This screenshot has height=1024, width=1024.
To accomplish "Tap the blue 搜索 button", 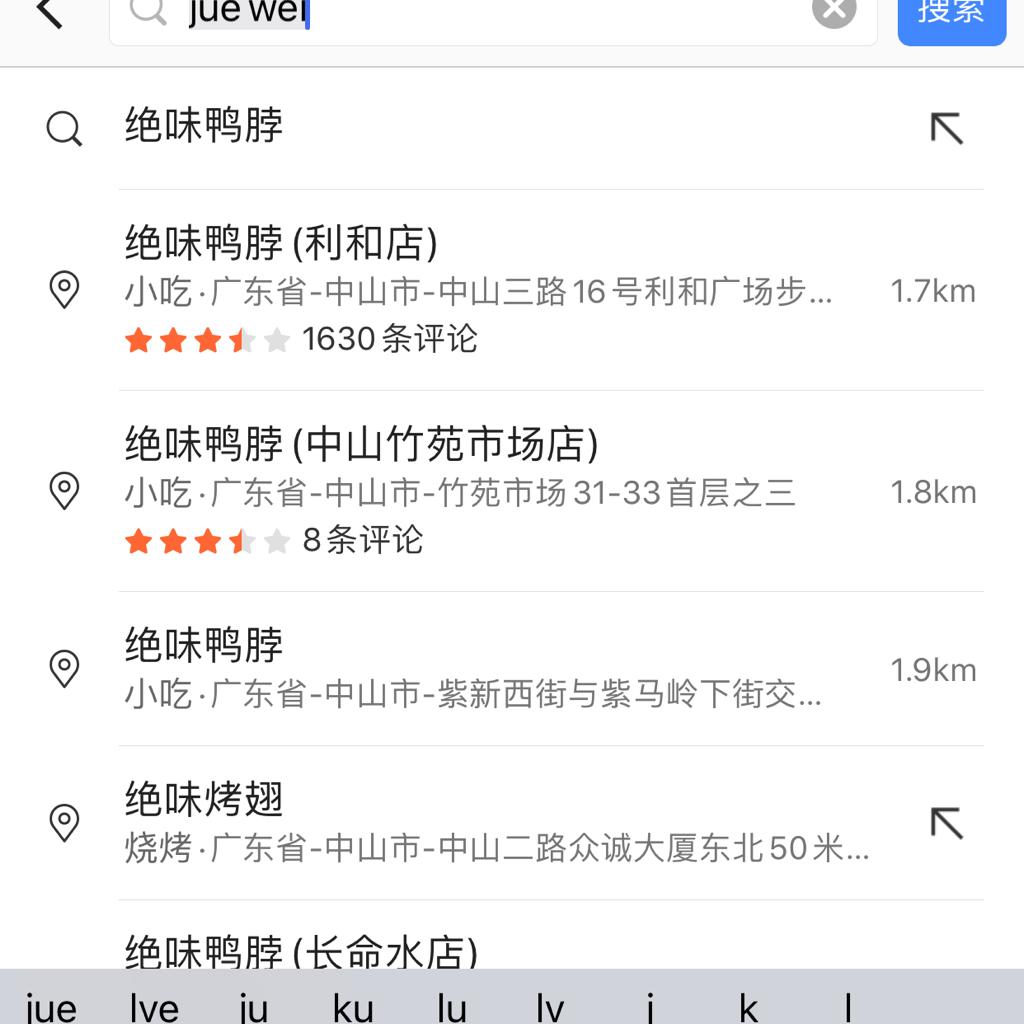I will [x=951, y=14].
